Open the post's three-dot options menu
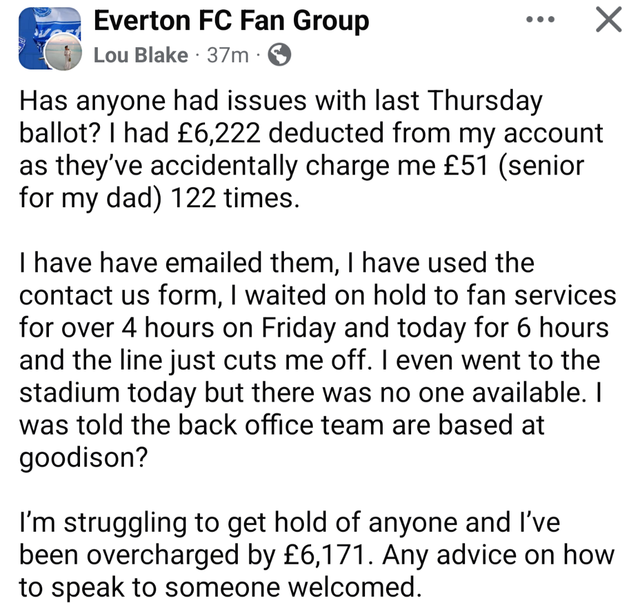 click(543, 21)
